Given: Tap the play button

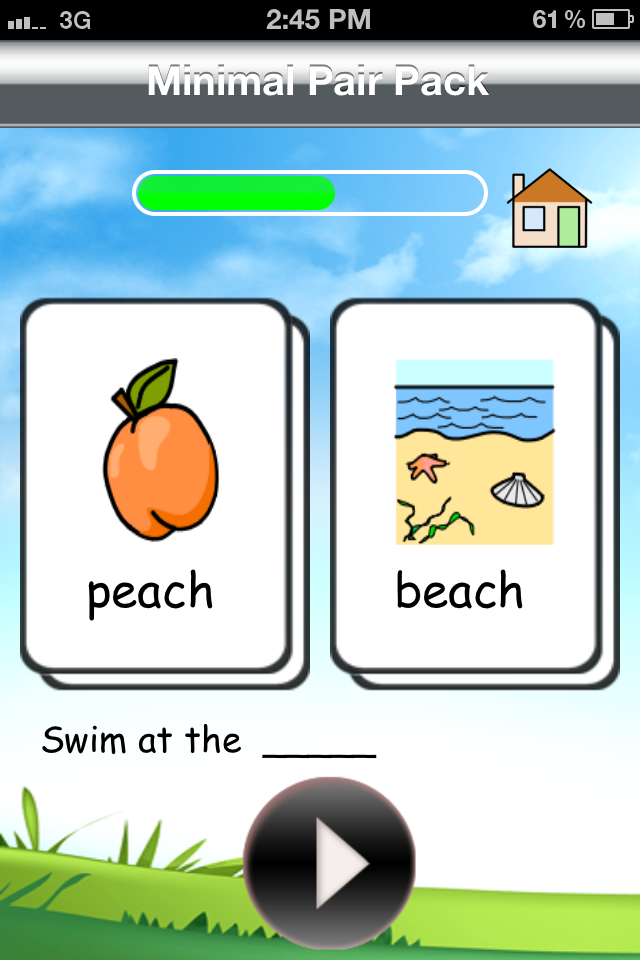Looking at the screenshot, I should 329,863.
